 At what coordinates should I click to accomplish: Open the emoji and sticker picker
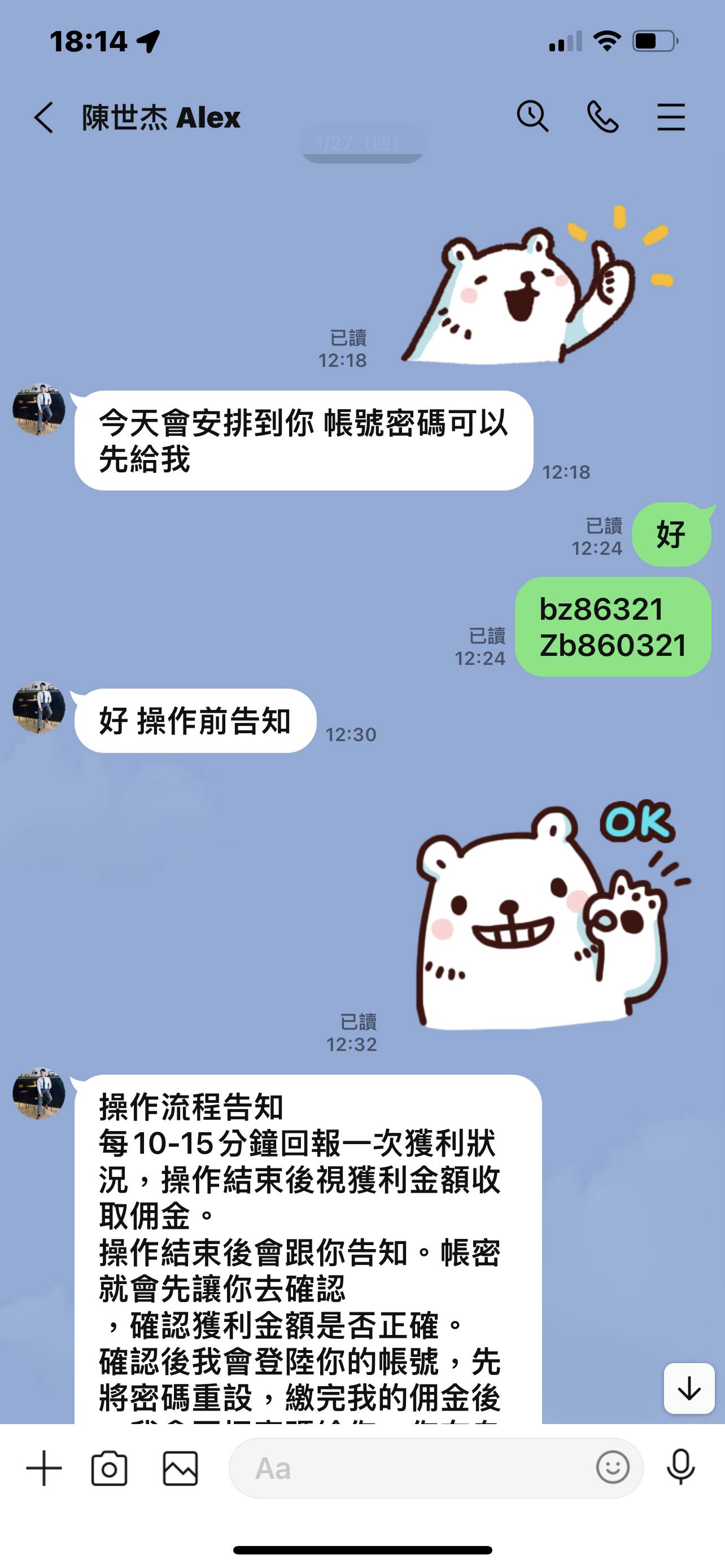(x=613, y=1467)
